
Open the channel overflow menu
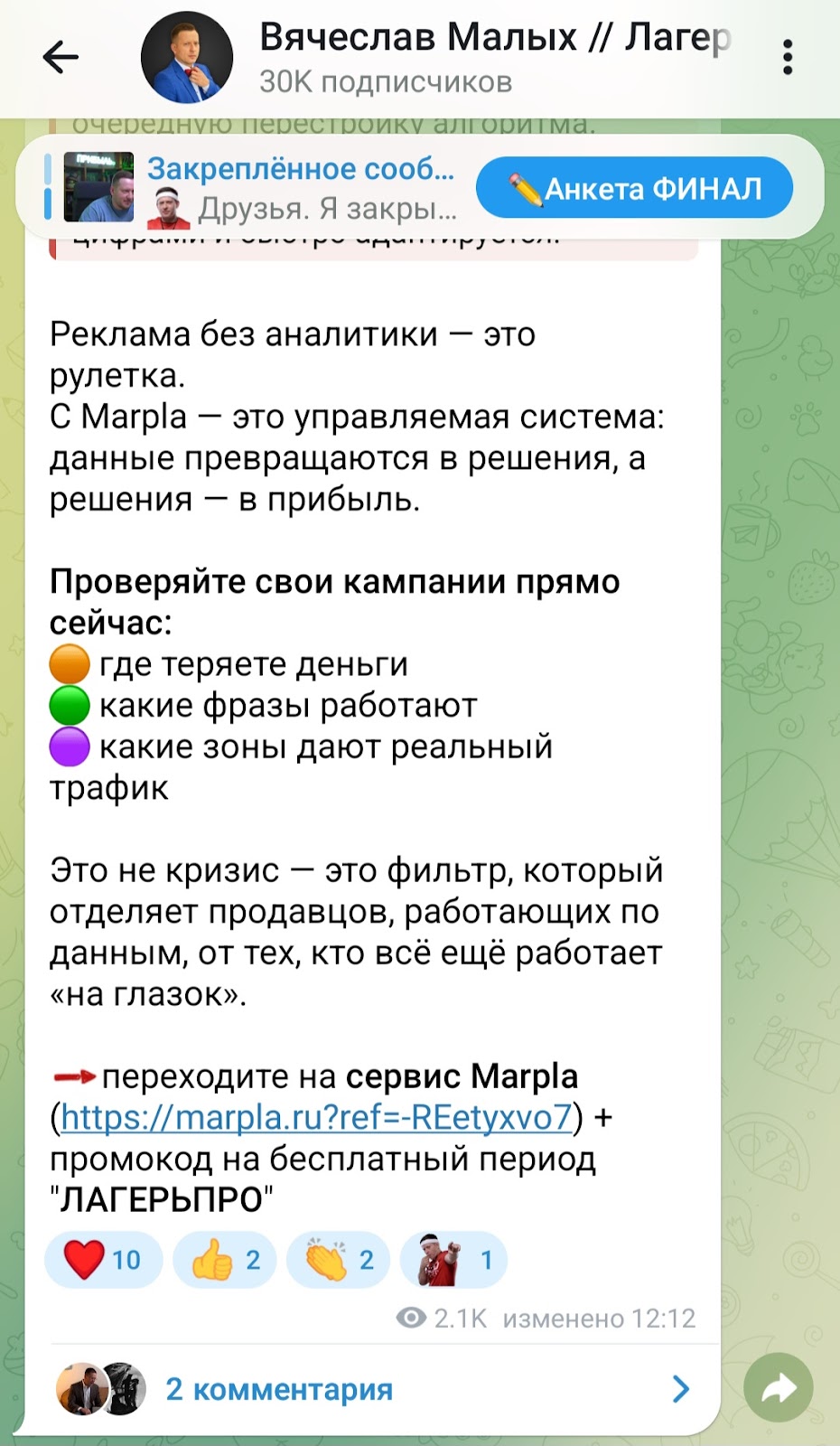(788, 58)
